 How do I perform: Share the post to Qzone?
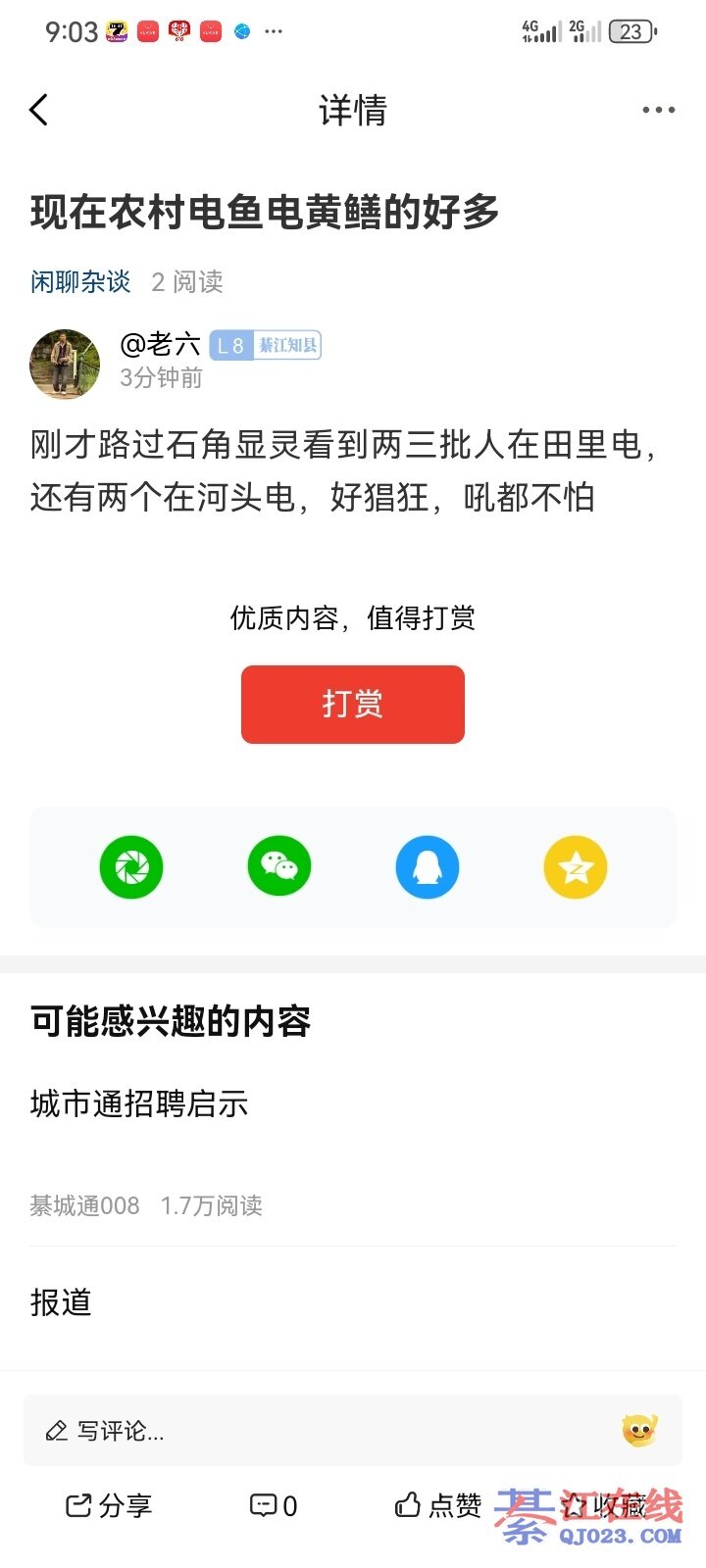(576, 867)
